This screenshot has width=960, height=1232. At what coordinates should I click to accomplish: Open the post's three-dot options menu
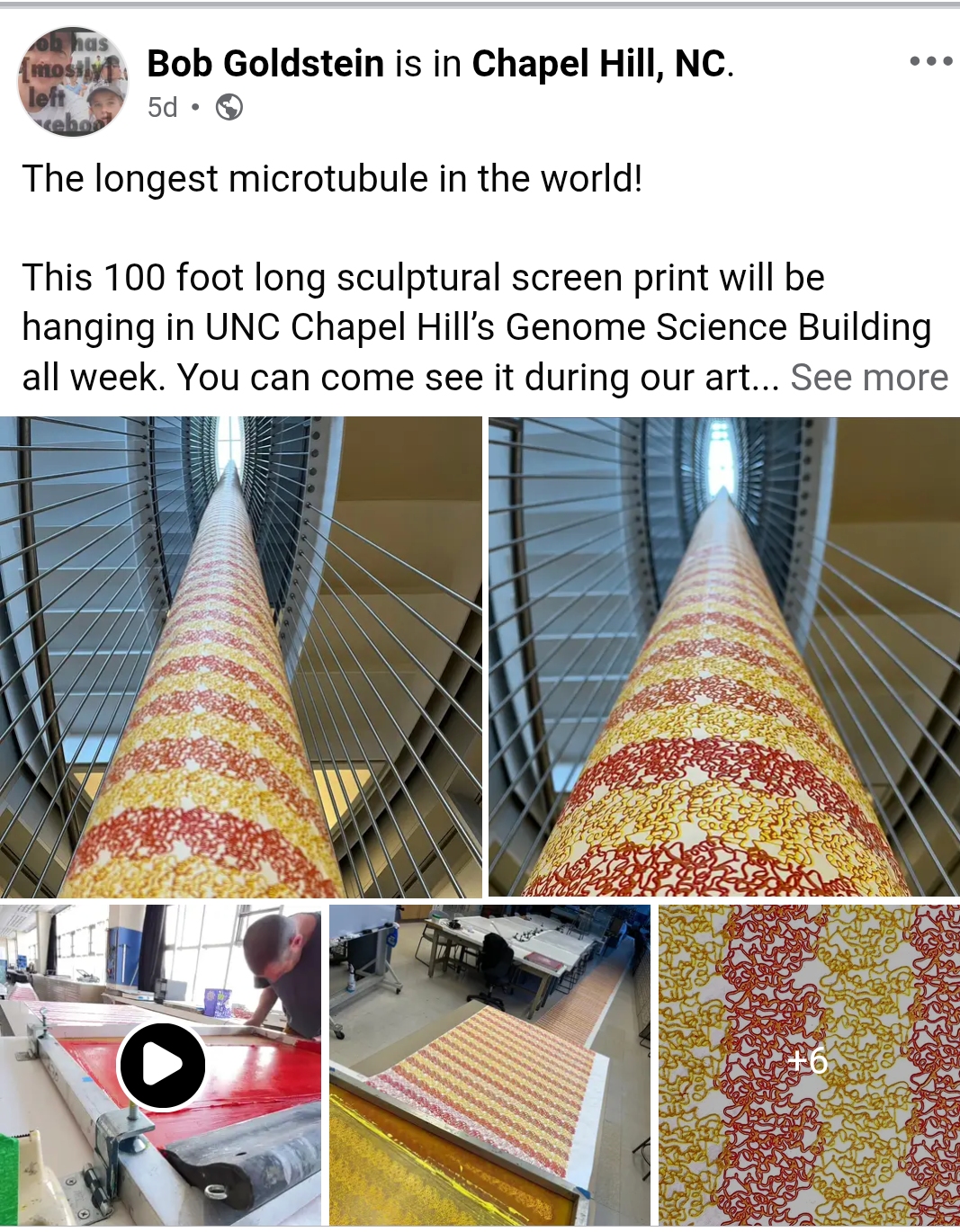[930, 61]
